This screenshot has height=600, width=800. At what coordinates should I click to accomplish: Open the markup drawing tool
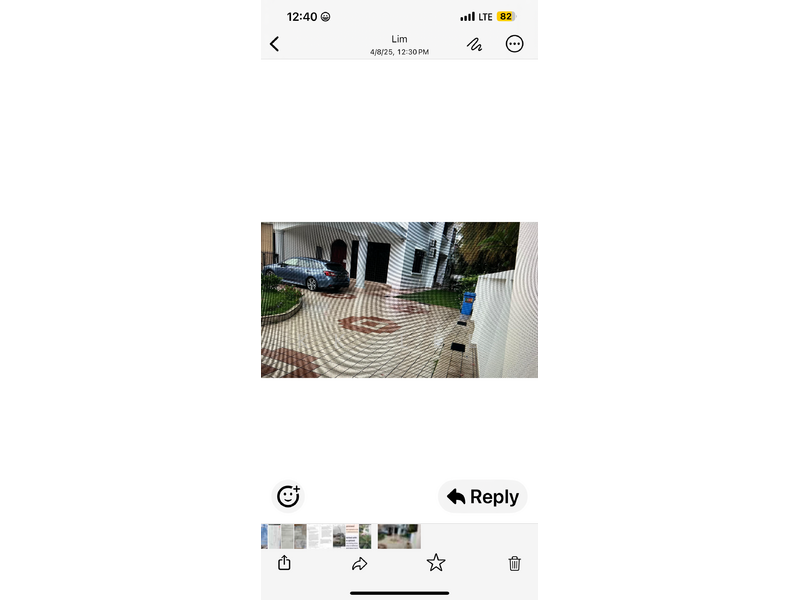pyautogui.click(x=474, y=44)
